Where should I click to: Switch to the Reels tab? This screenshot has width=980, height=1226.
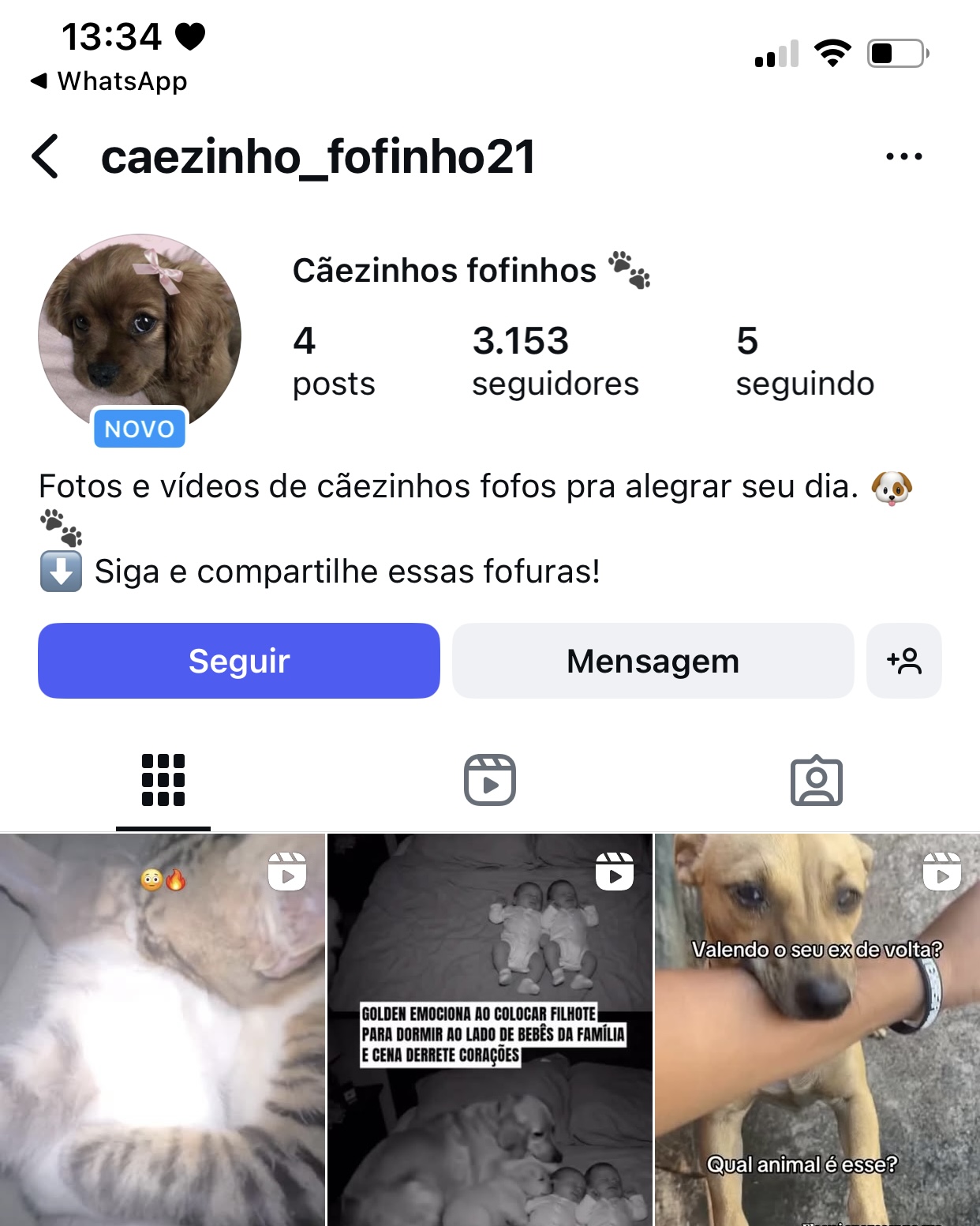click(489, 780)
